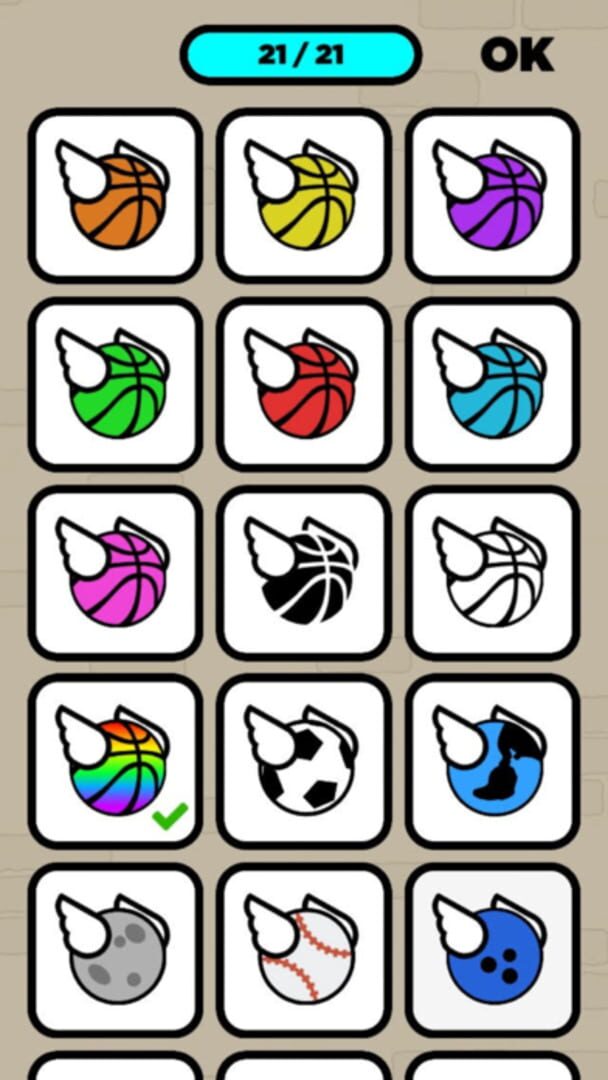Select the baseball skin
This screenshot has height=1080, width=608.
click(304, 951)
